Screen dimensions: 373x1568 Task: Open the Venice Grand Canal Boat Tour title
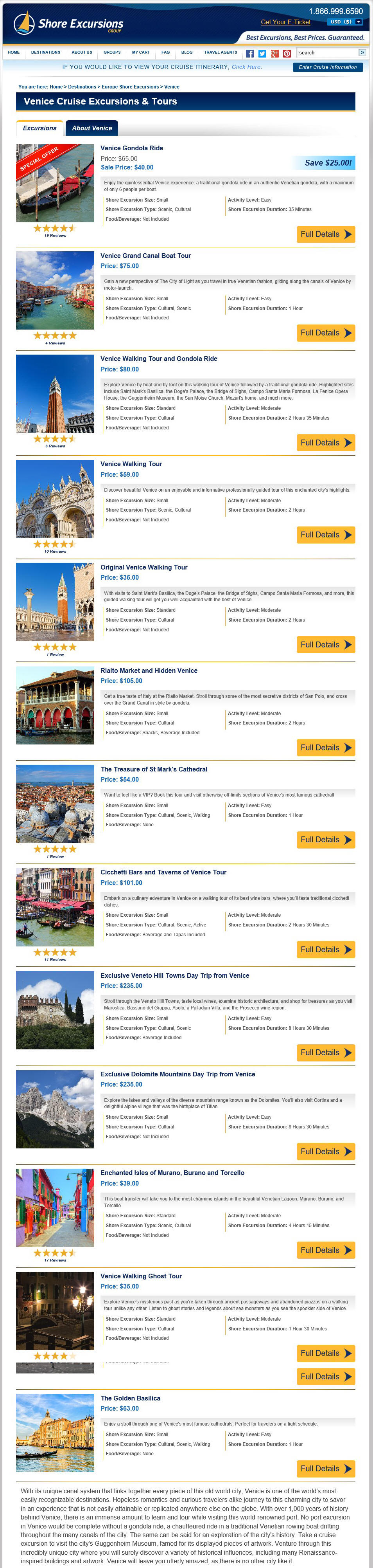tap(145, 256)
